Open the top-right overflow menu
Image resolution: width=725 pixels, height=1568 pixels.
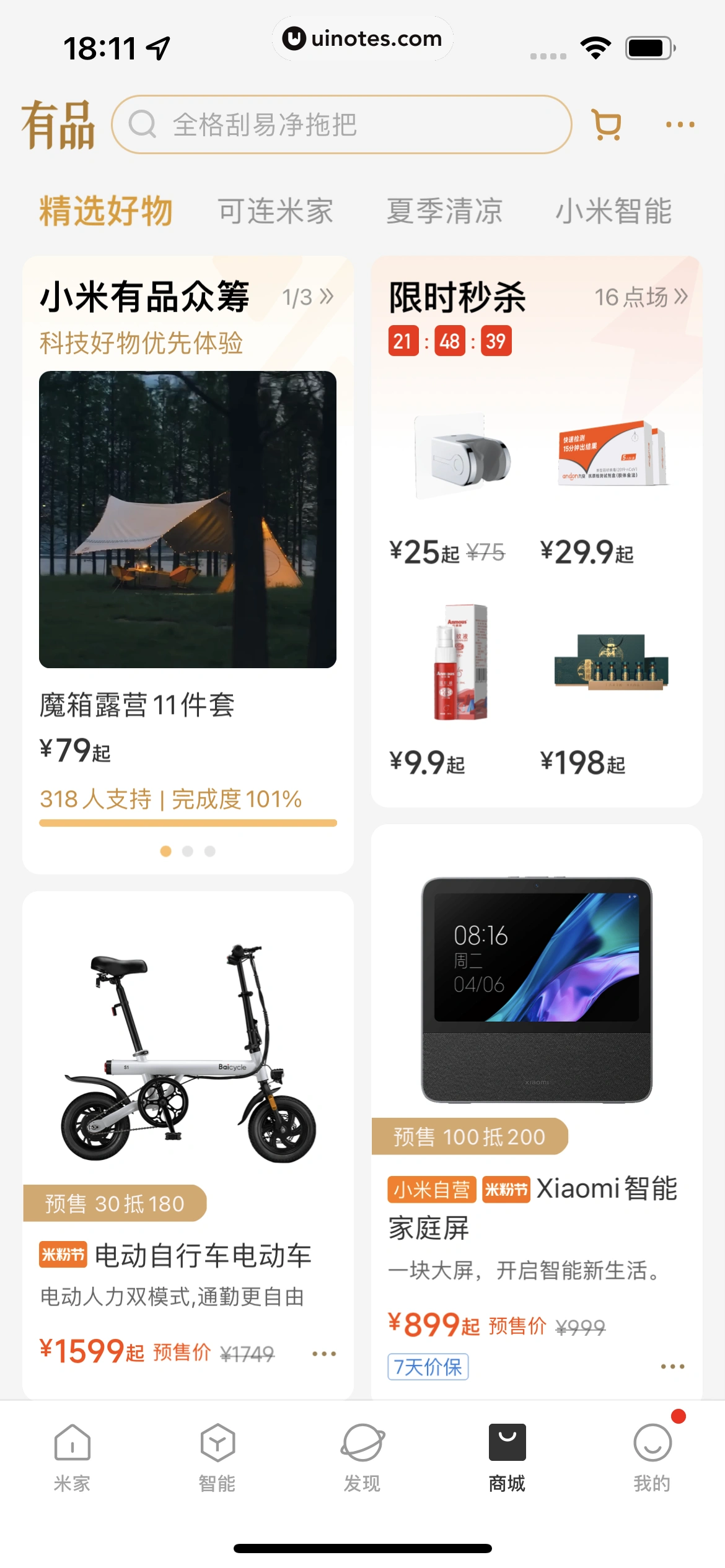coord(680,124)
